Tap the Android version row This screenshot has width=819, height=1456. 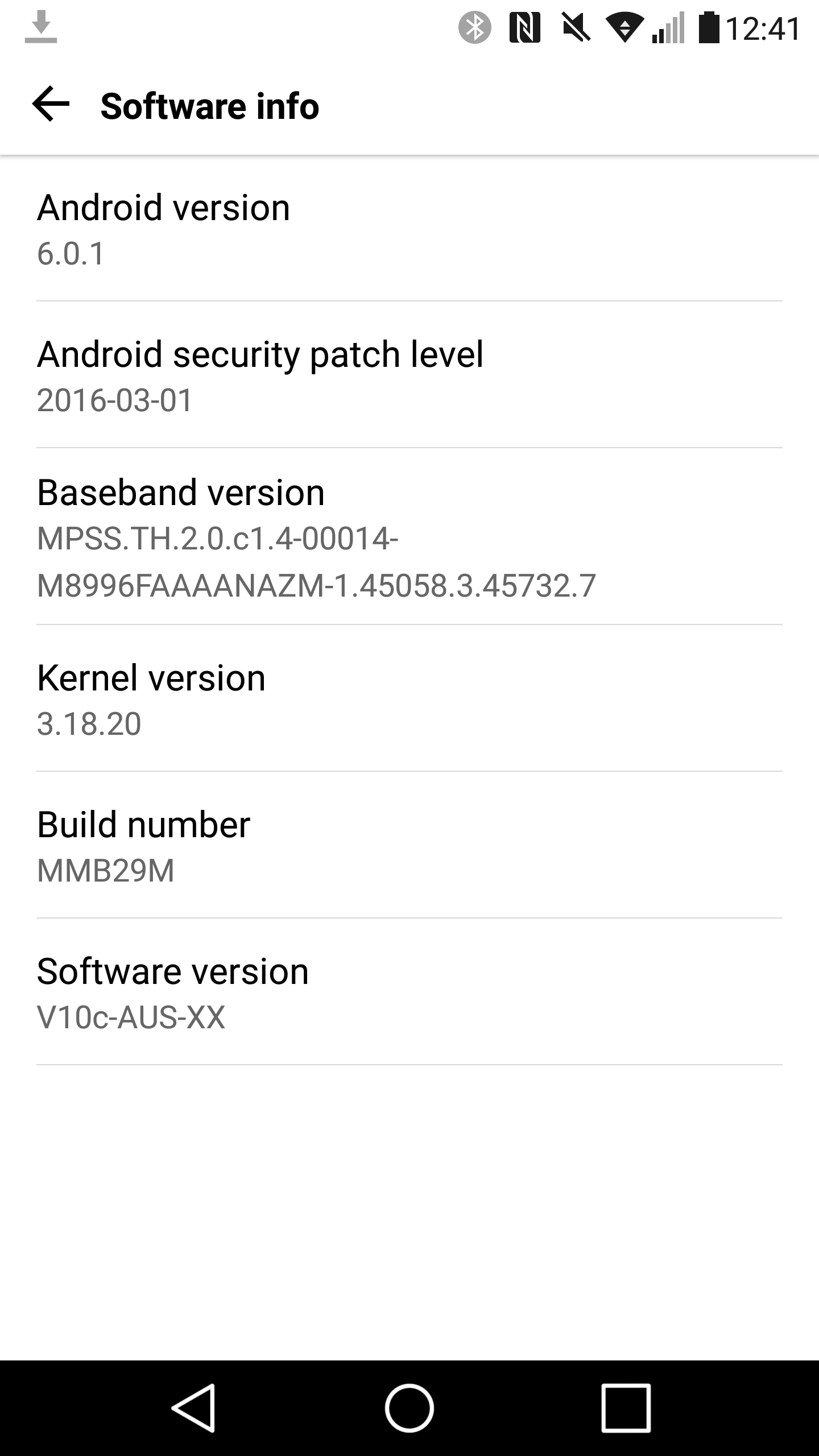(409, 229)
